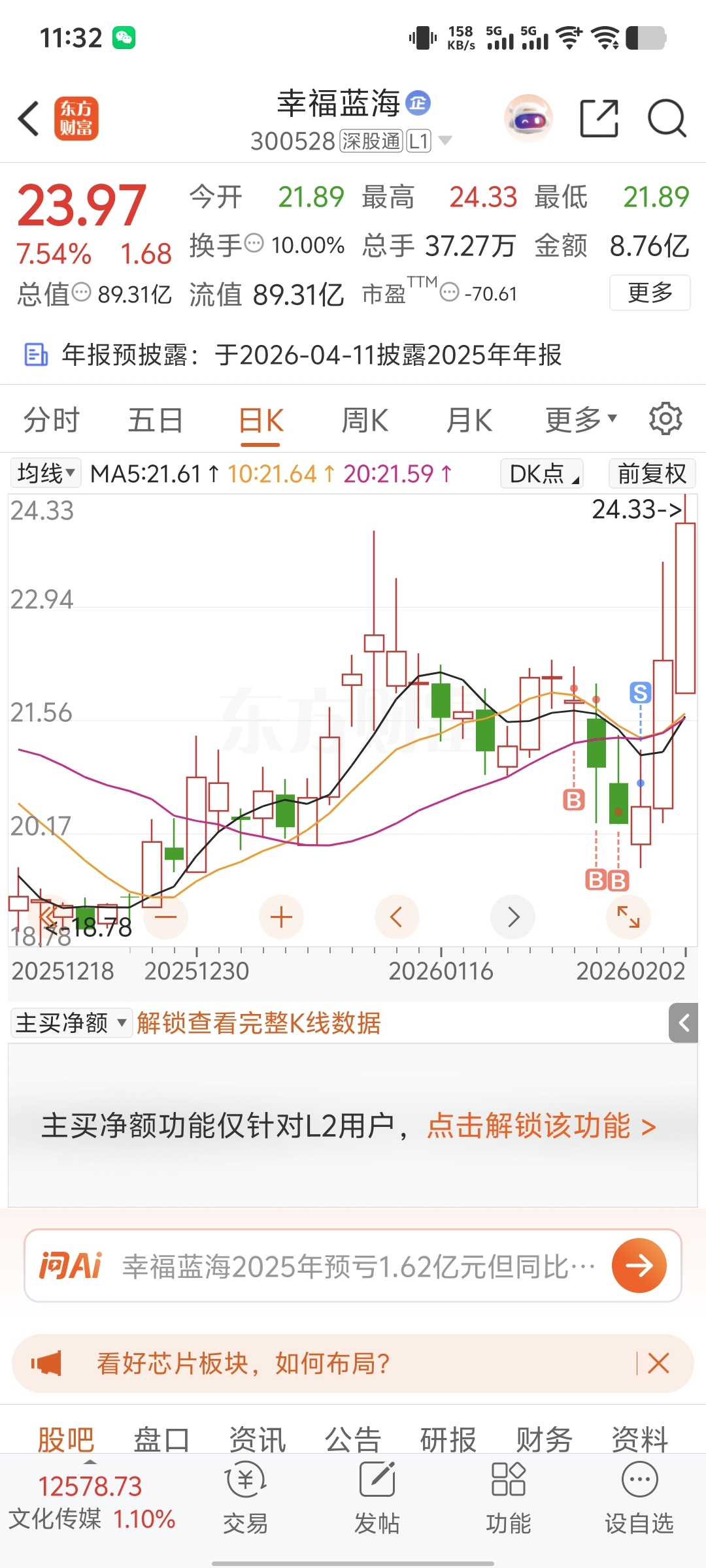Switch to 分时 chart tab
Screen dimensions: 706x1568
click(x=51, y=420)
